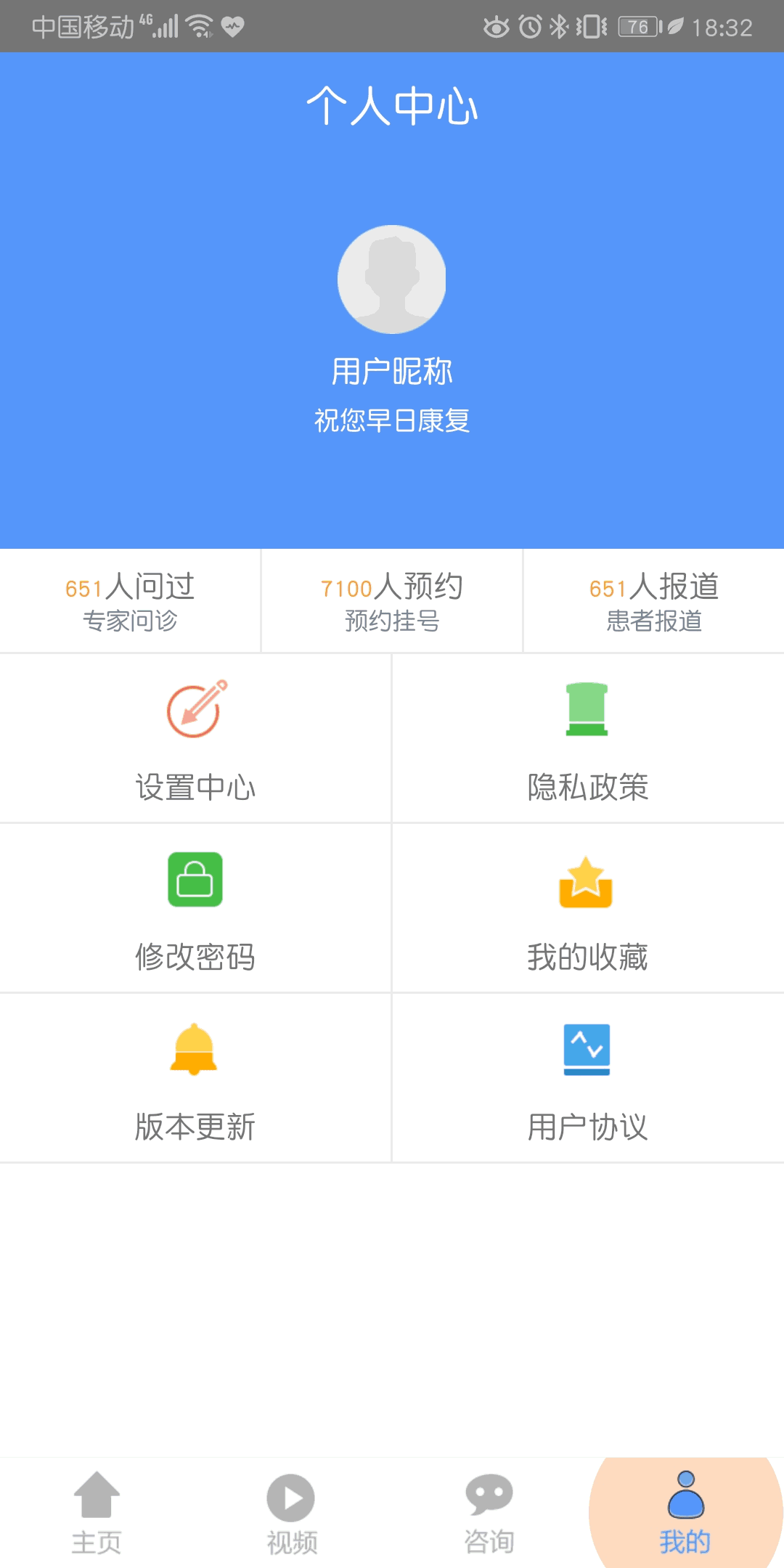Image resolution: width=784 pixels, height=1568 pixels.
Task: Switch to the 咨询 consultation tab
Action: point(489,1513)
